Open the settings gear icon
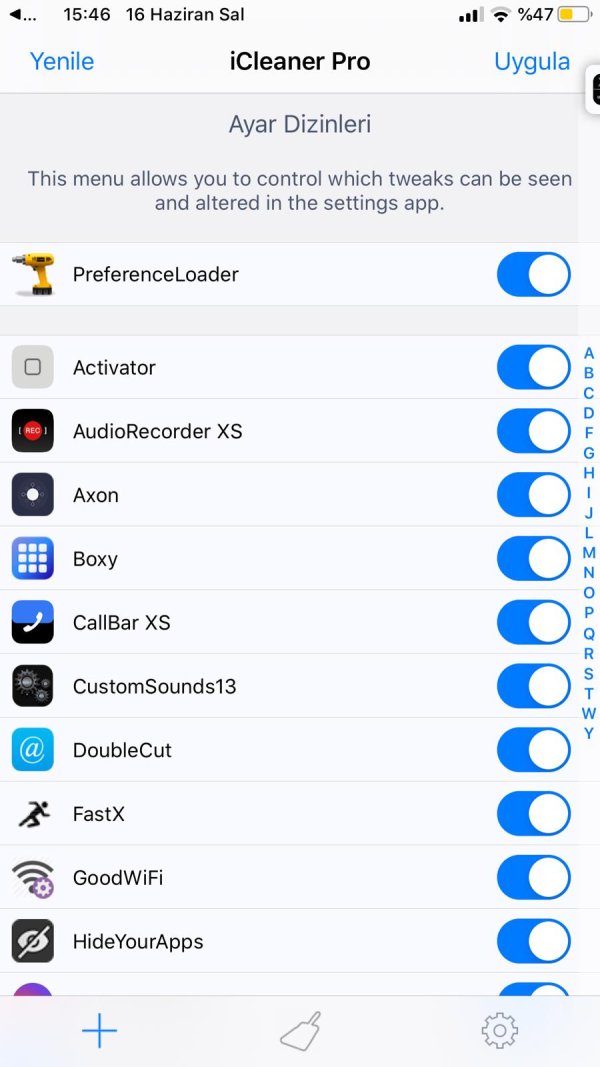The width and height of the screenshot is (600, 1067). tap(499, 1031)
